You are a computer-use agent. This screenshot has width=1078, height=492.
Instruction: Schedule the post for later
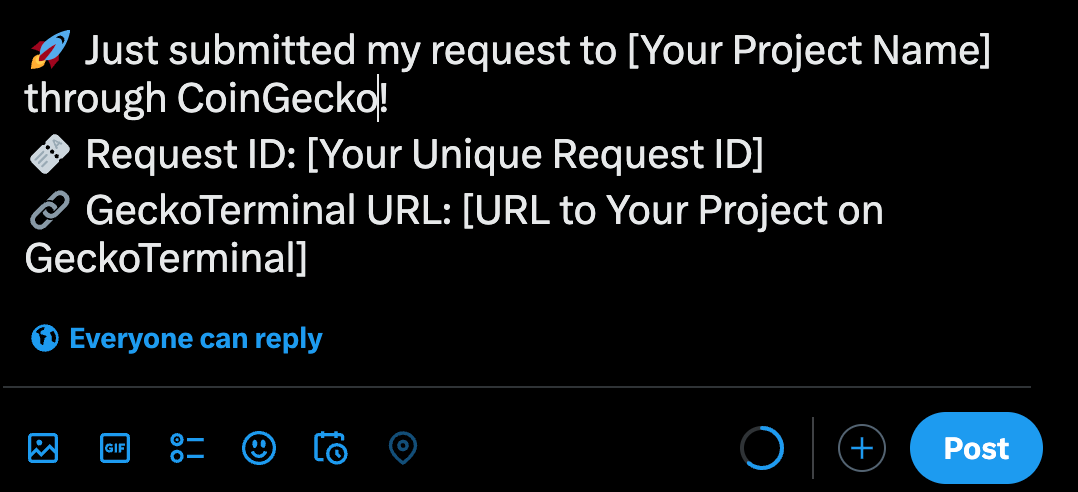tap(331, 447)
